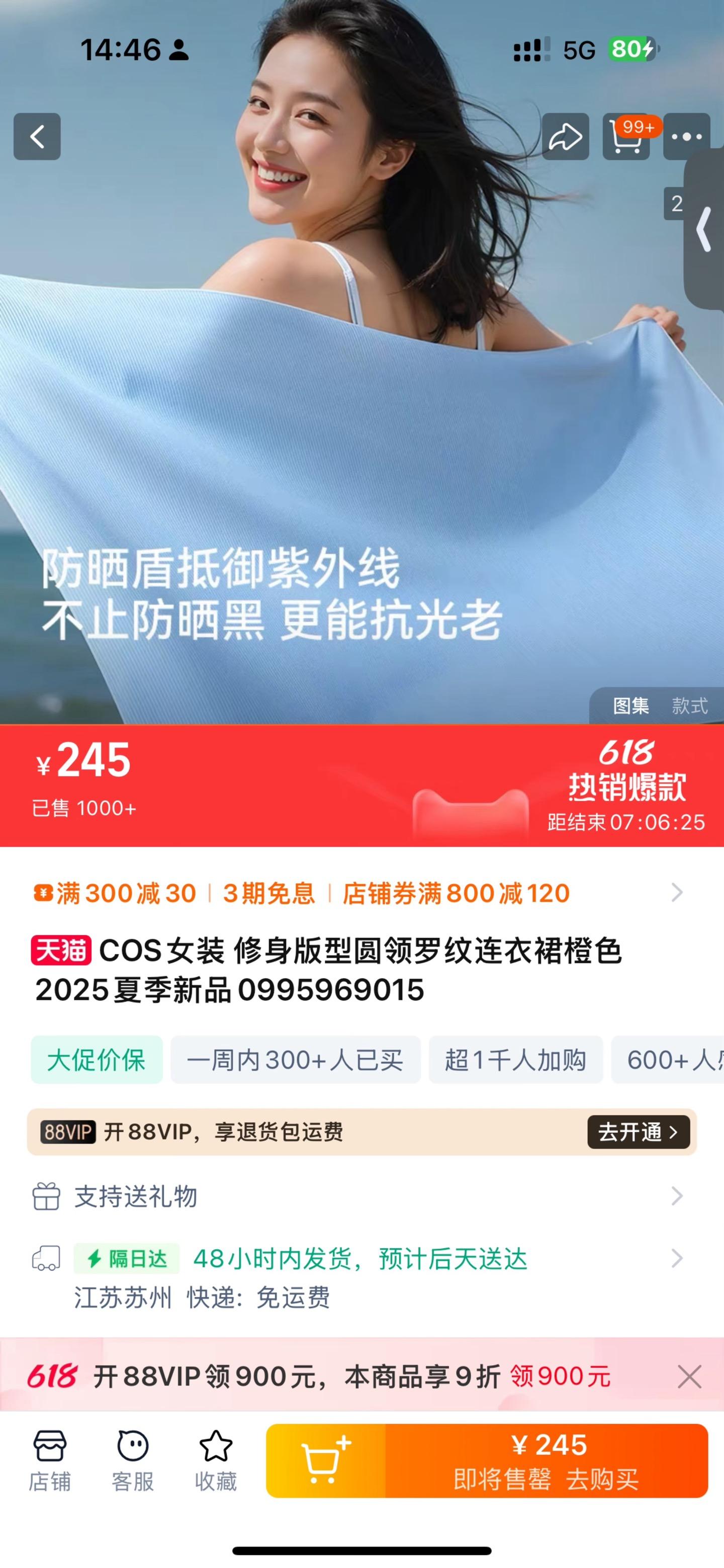The height and width of the screenshot is (1568, 724).
Task: Add item to cart
Action: tap(326, 1460)
